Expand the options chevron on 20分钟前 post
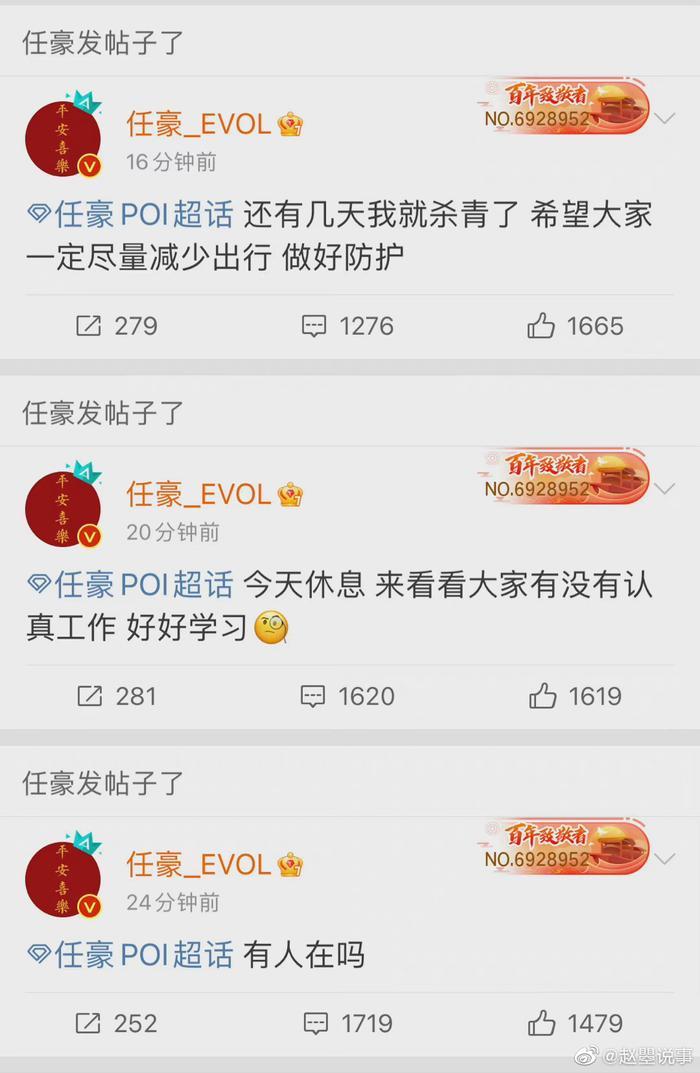Image resolution: width=700 pixels, height=1073 pixels. [664, 489]
